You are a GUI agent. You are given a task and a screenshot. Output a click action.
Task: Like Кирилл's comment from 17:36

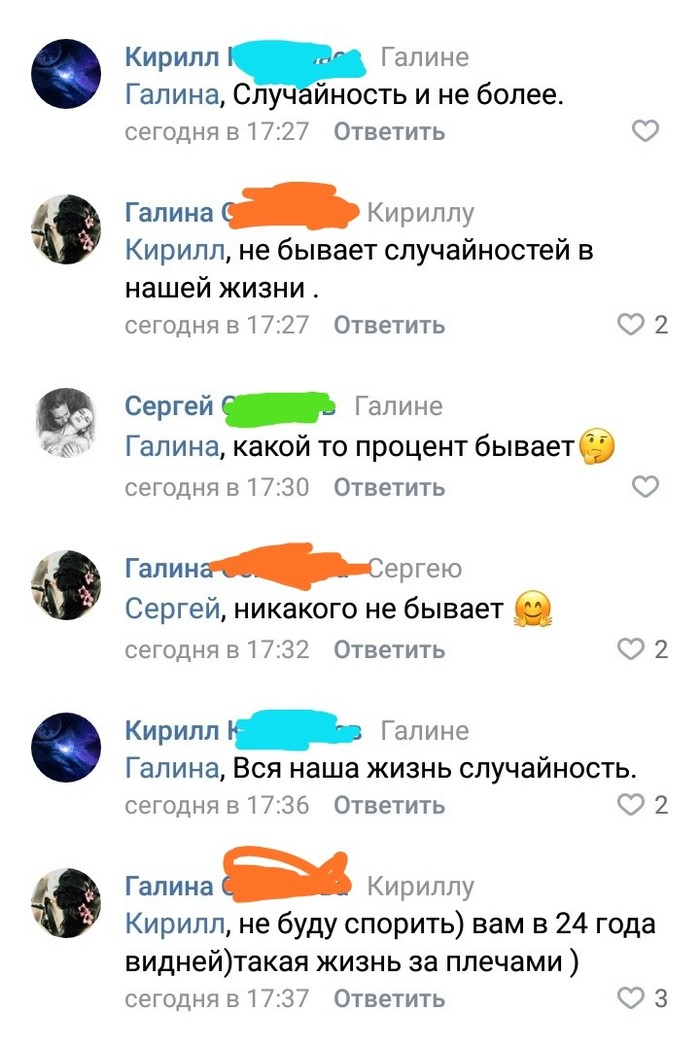pyautogui.click(x=631, y=805)
